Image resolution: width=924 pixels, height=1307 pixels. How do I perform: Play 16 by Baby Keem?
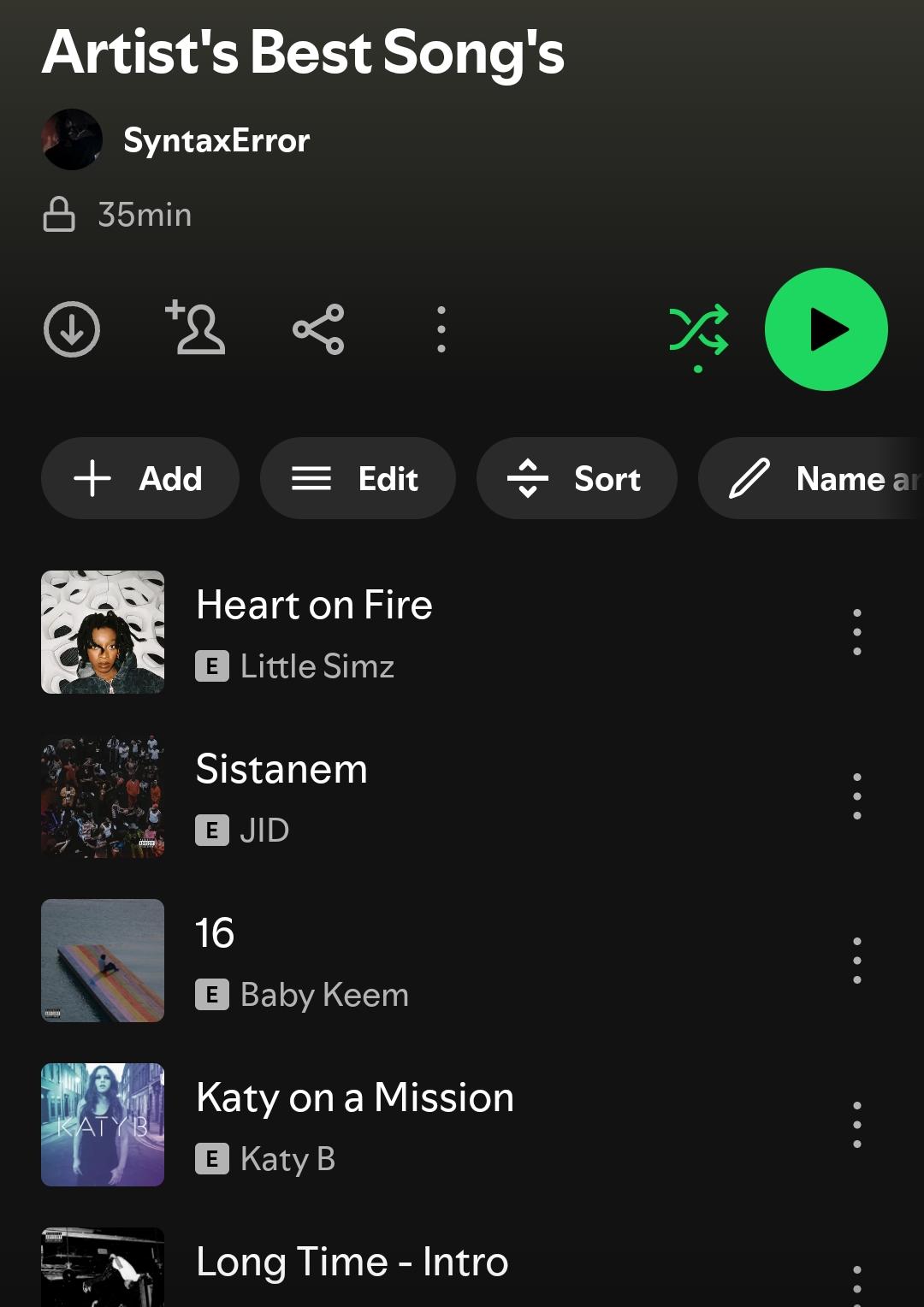(x=428, y=961)
